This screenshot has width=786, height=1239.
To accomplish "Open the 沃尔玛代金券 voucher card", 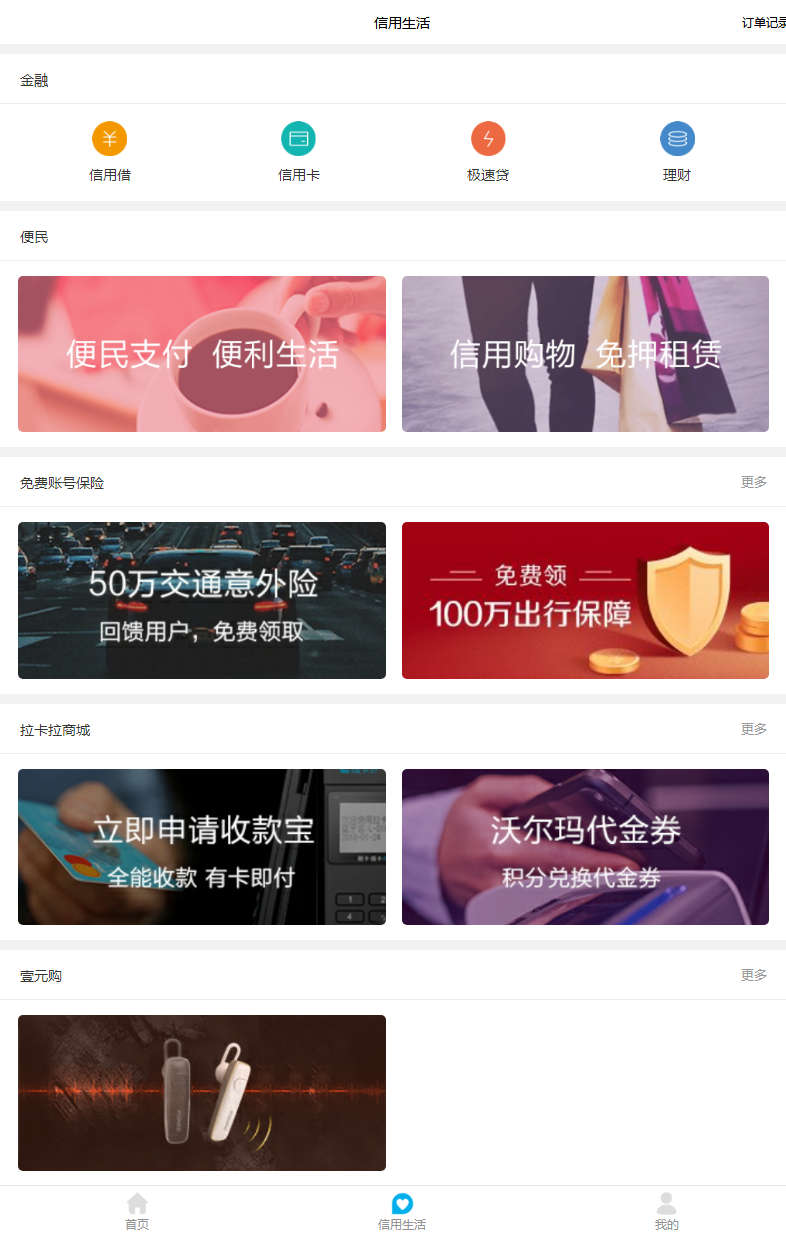I will (585, 847).
